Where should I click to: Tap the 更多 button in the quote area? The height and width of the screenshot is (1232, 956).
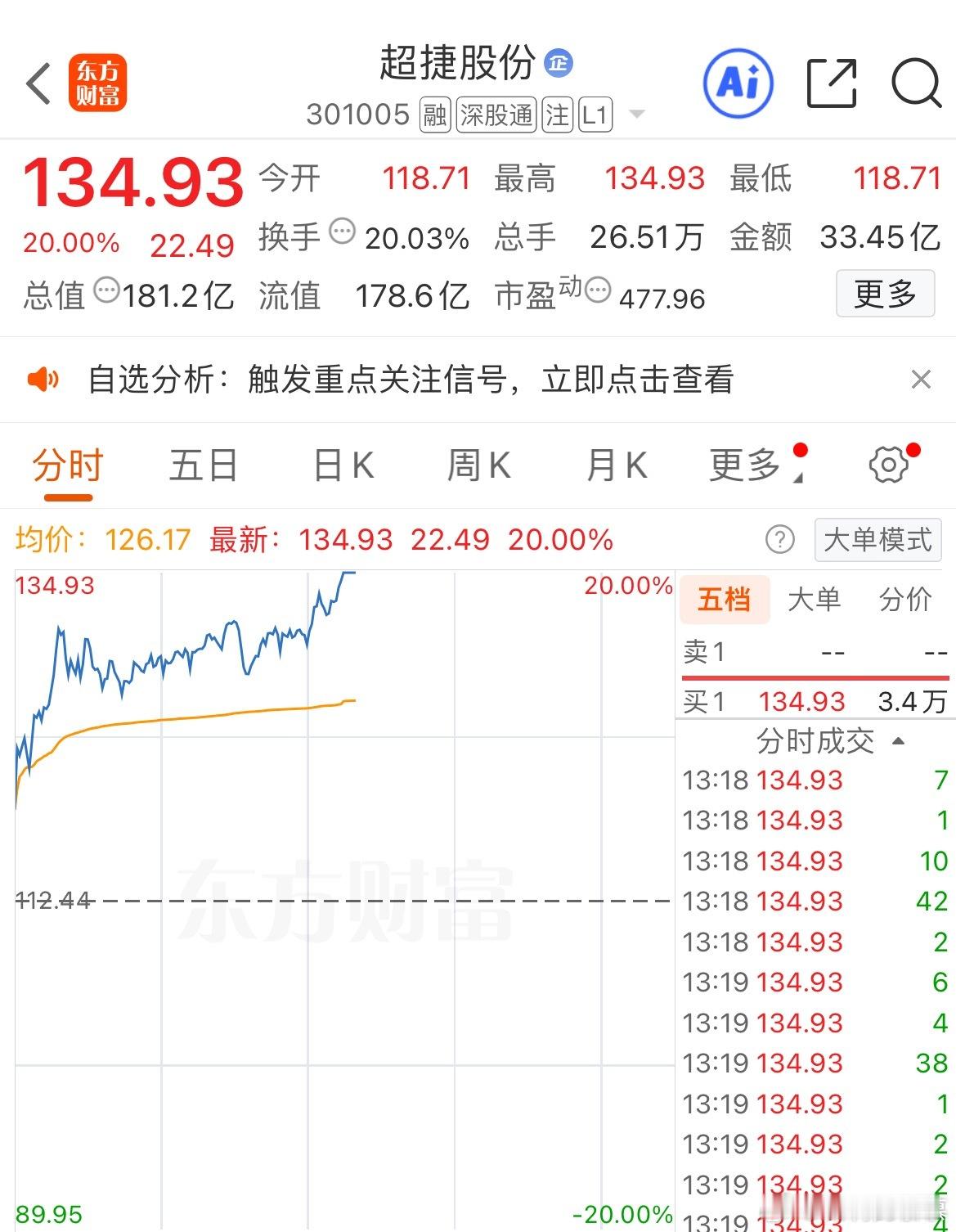point(886,295)
